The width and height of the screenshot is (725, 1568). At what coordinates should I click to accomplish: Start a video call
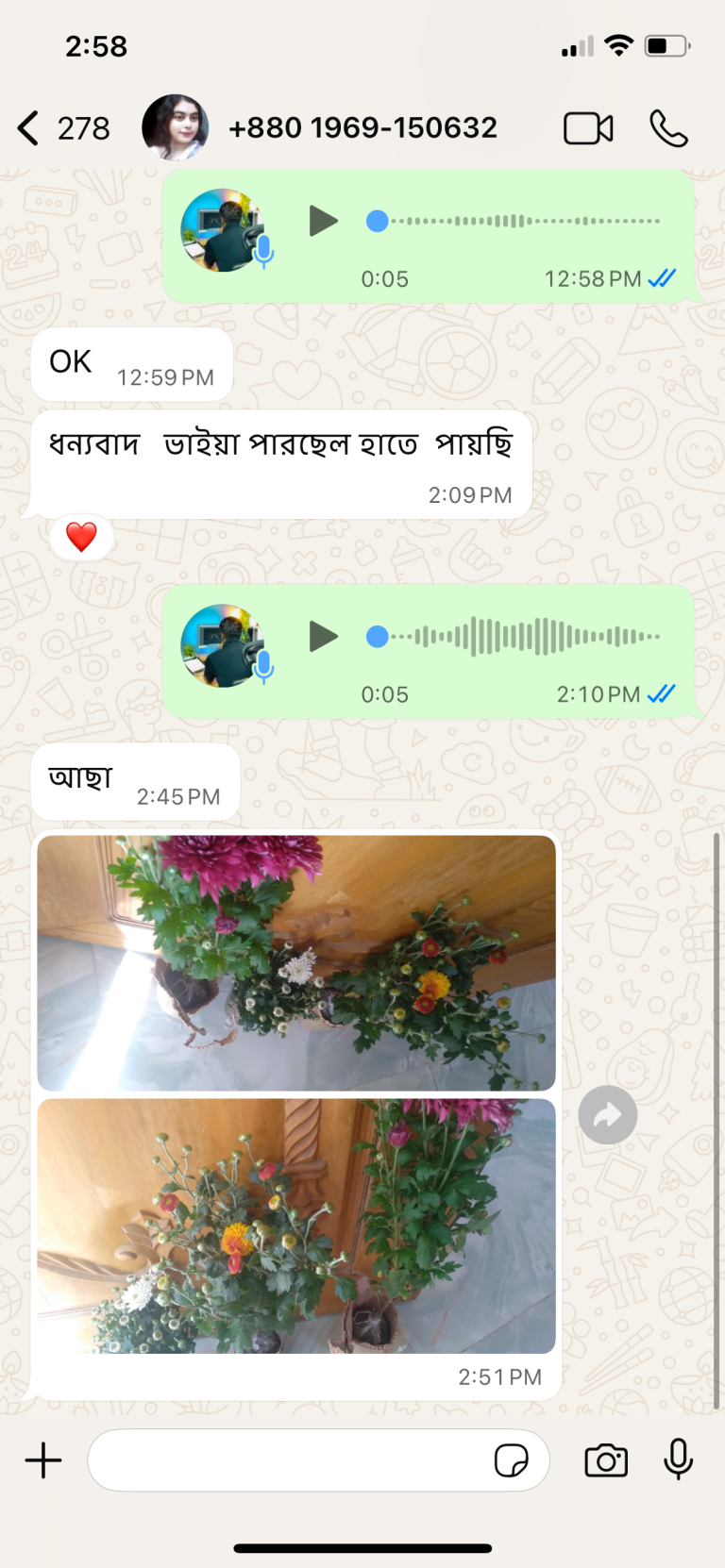click(588, 128)
